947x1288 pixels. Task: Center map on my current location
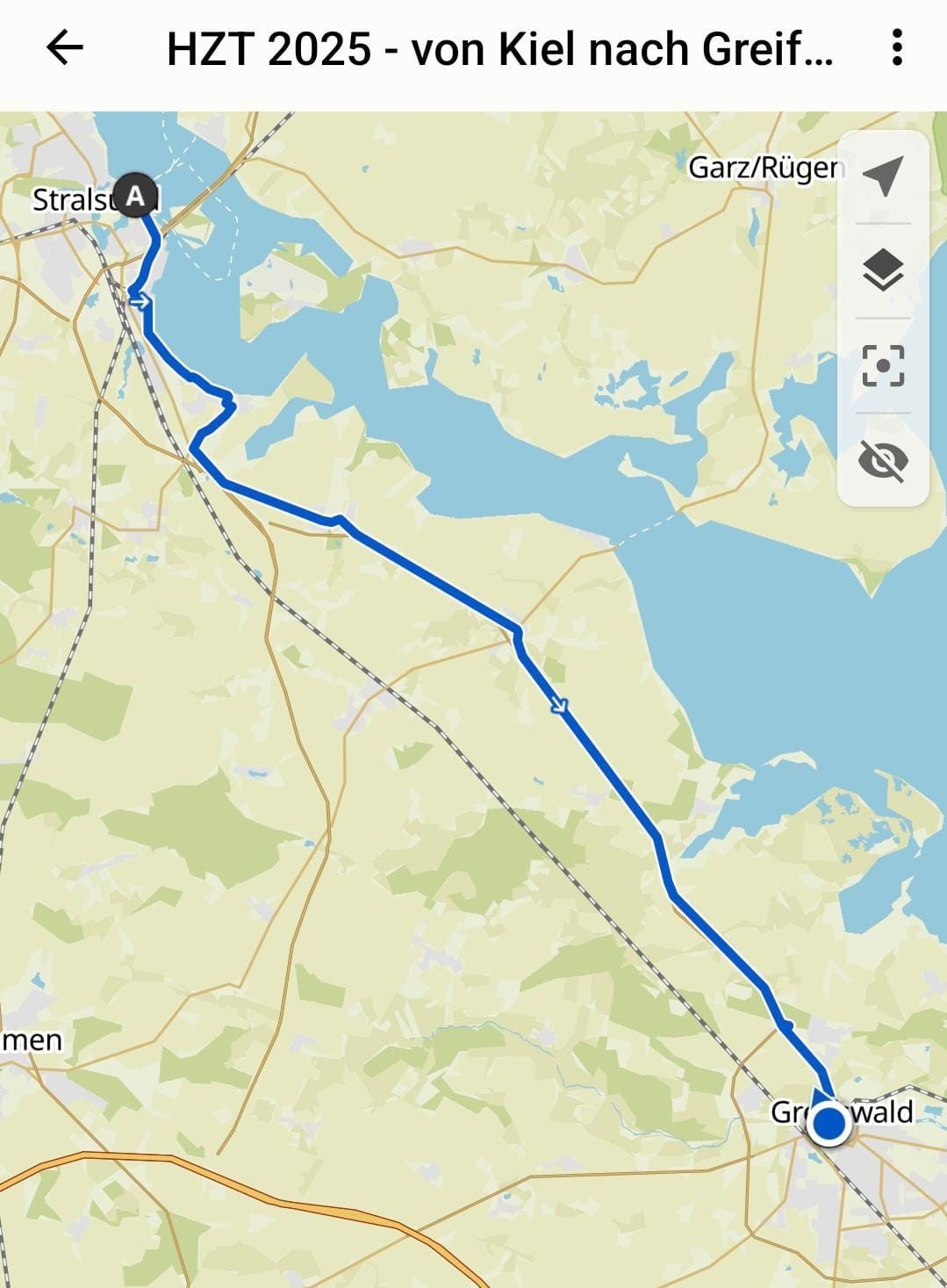[x=883, y=176]
